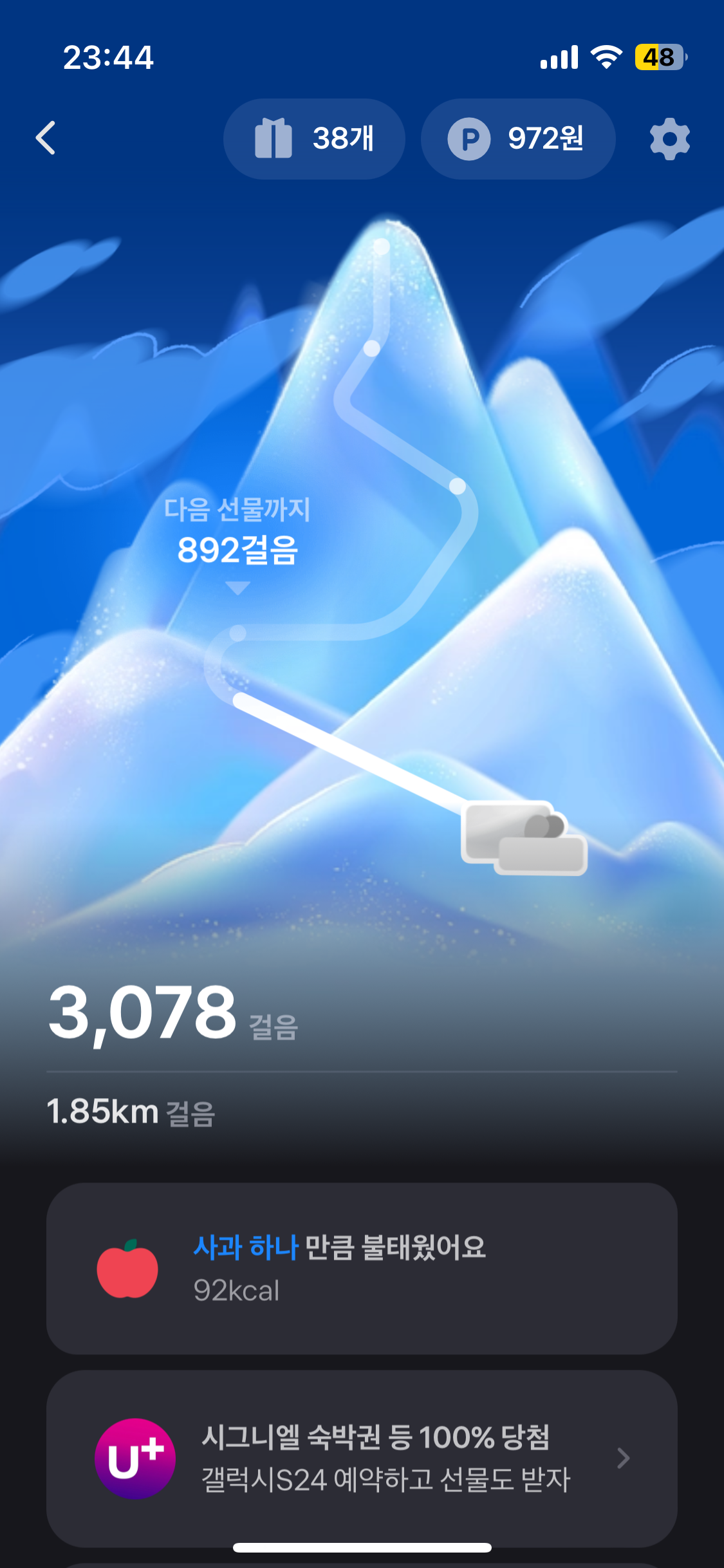This screenshot has width=724, height=1568.
Task: Open the gray gift box on the trail
Action: [523, 837]
